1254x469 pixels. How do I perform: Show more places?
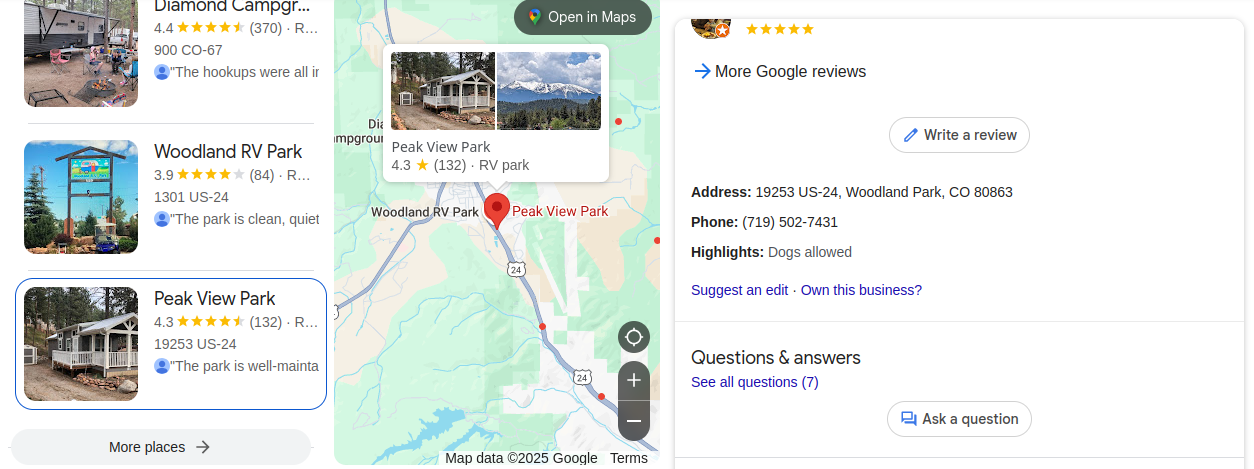160,447
